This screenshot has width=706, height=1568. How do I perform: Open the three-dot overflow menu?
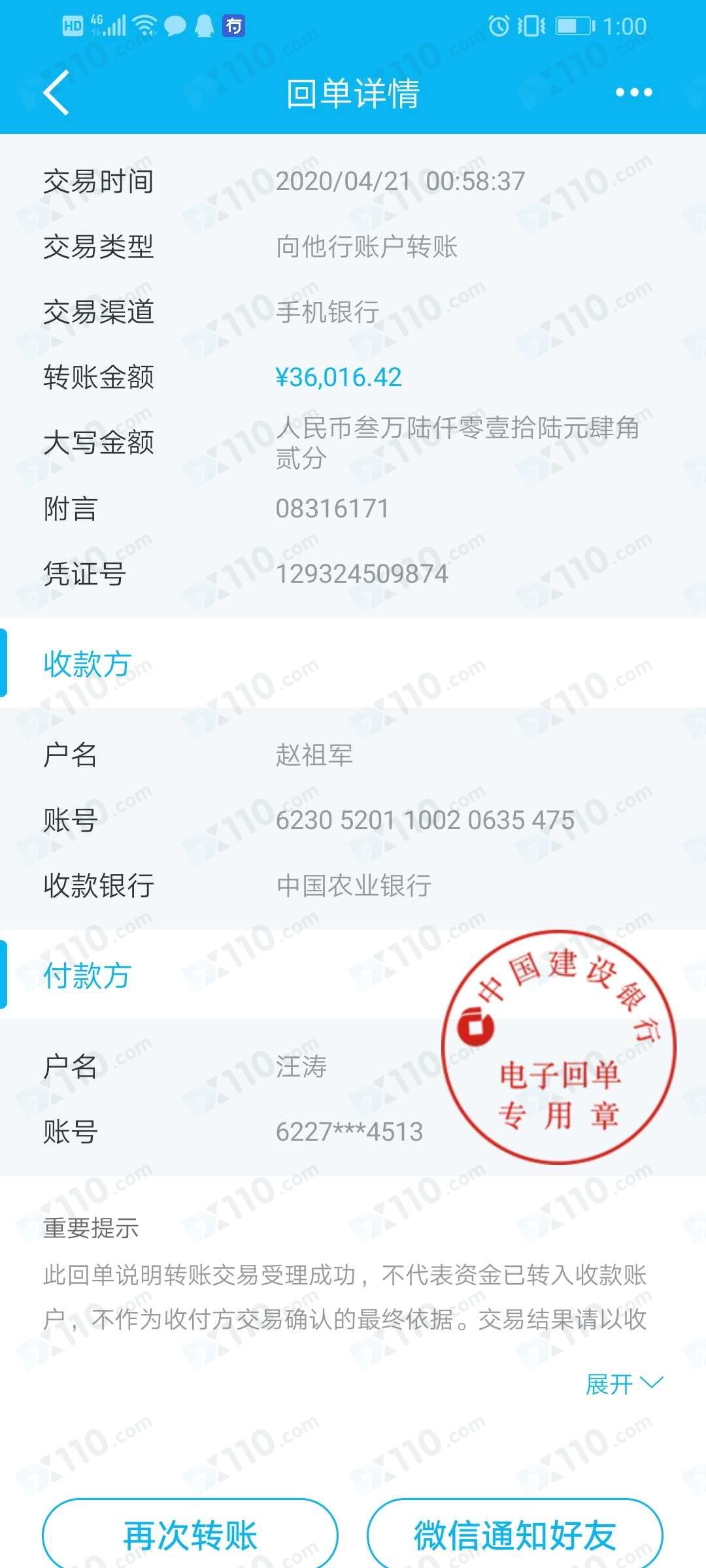(x=633, y=93)
